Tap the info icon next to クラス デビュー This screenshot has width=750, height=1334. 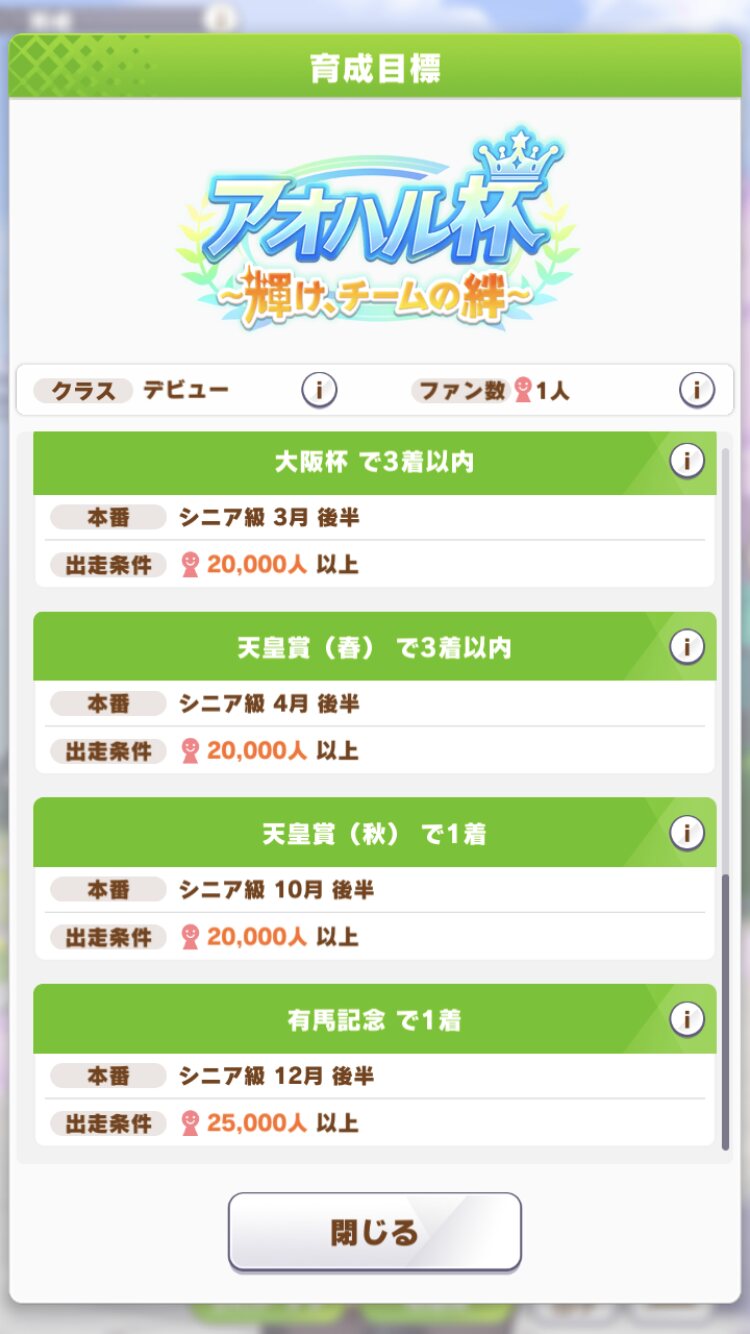click(319, 390)
